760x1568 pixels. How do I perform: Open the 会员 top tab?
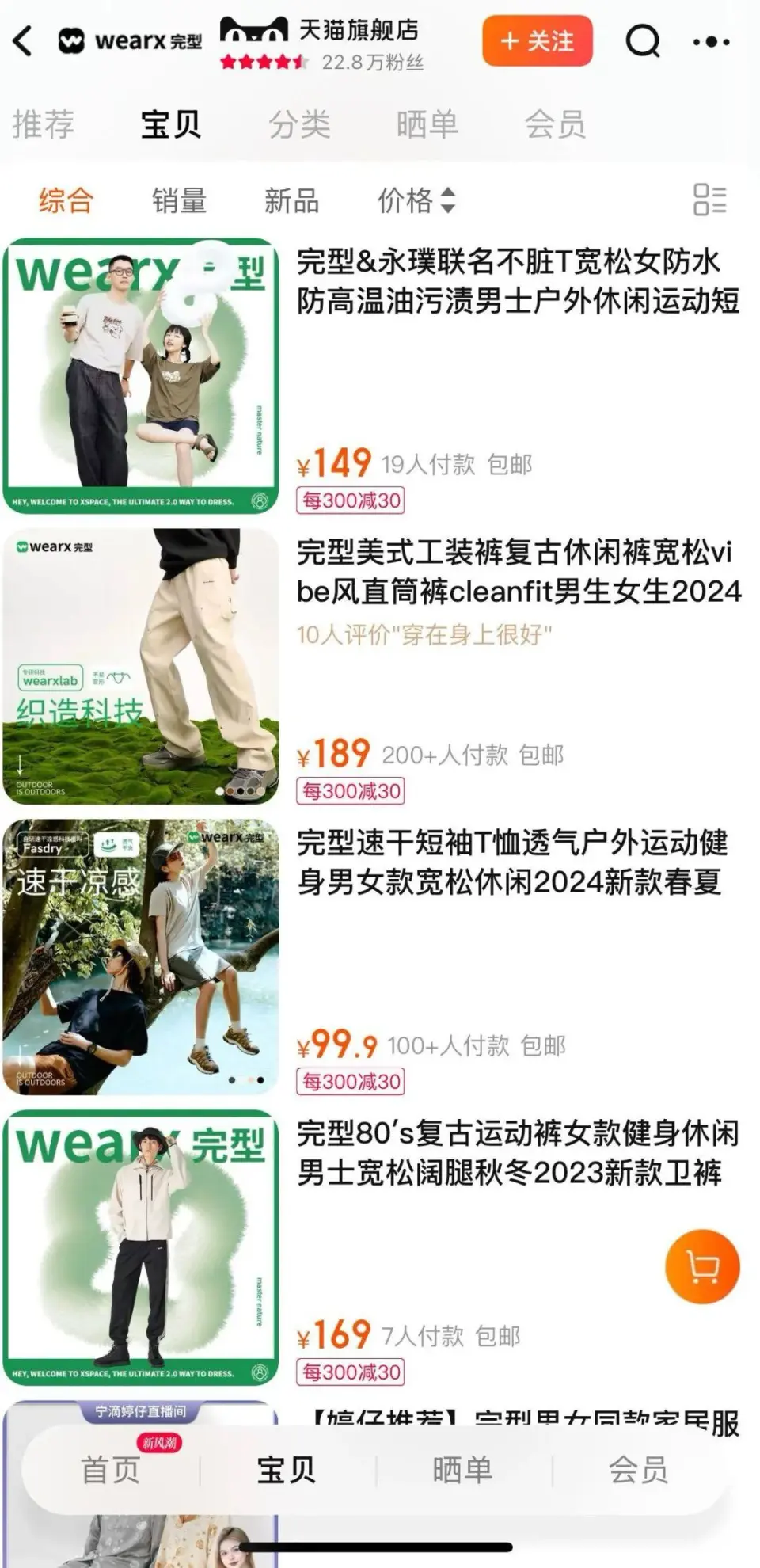[x=556, y=125]
